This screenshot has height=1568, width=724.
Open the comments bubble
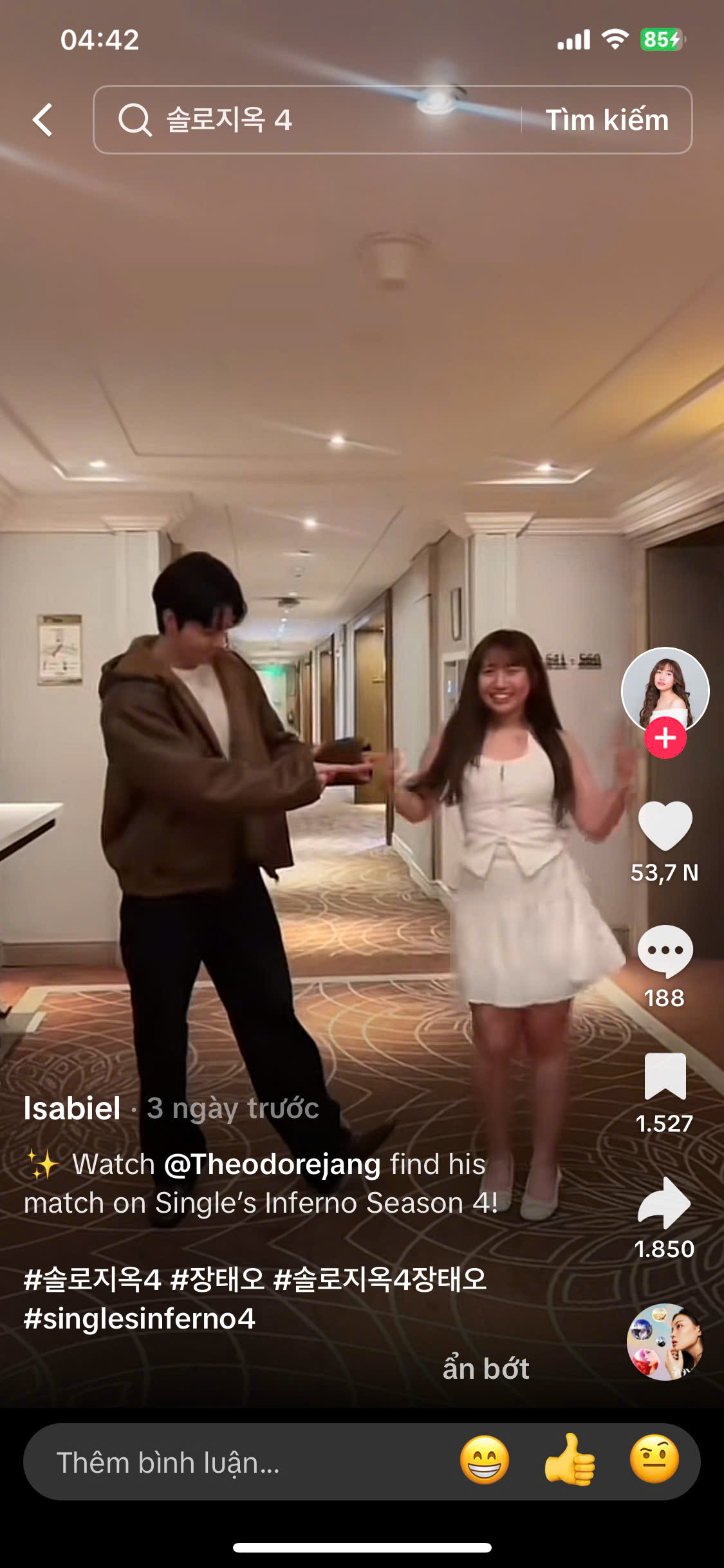coord(665,951)
